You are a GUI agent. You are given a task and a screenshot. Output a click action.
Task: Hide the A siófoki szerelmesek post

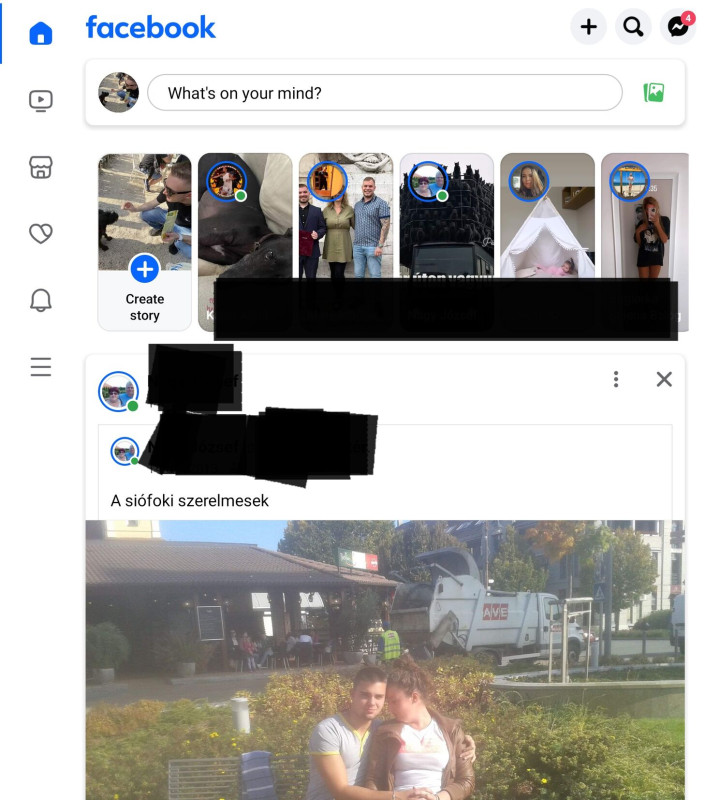click(x=664, y=379)
